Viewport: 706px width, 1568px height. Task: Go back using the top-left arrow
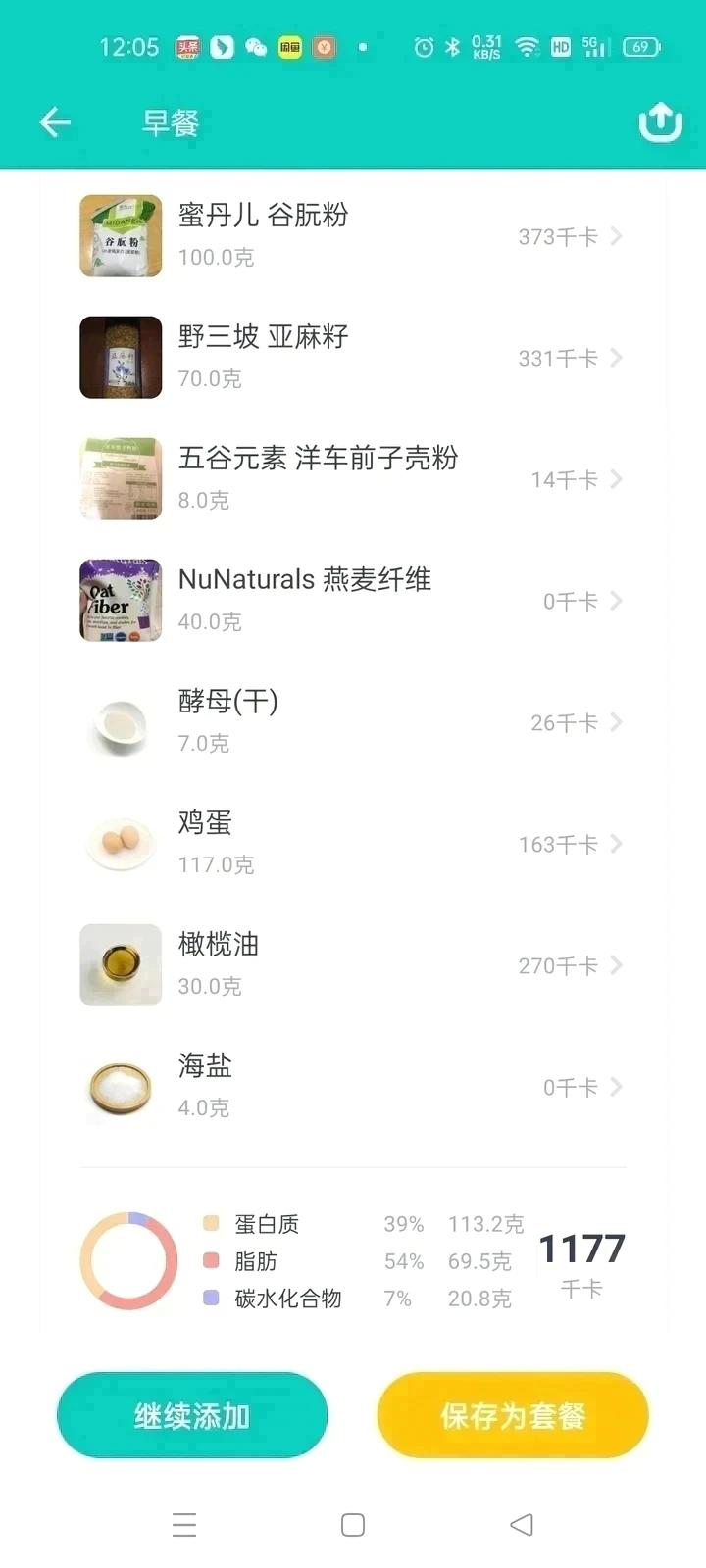(x=55, y=122)
